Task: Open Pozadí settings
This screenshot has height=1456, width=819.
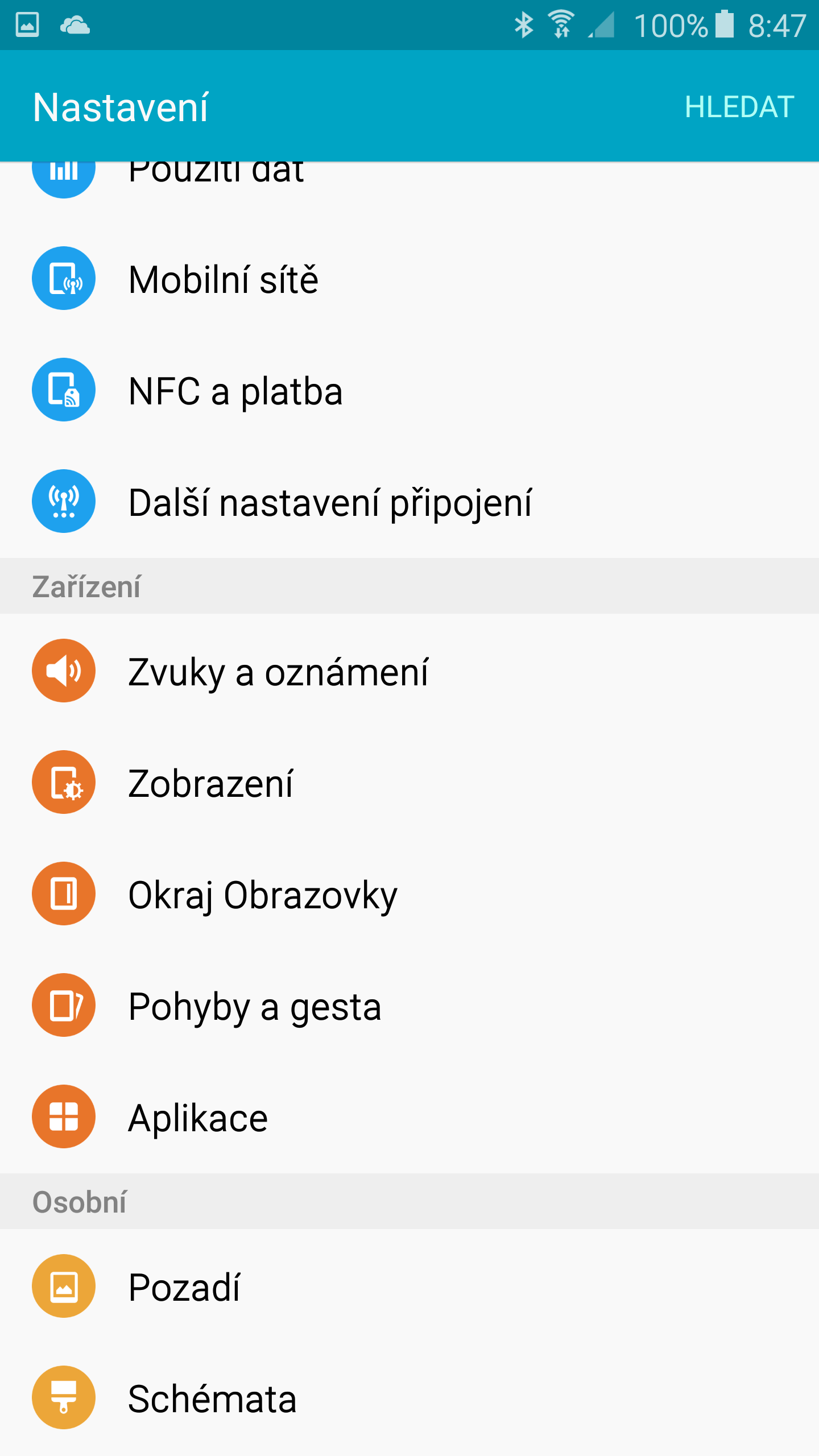Action: coord(409,1287)
